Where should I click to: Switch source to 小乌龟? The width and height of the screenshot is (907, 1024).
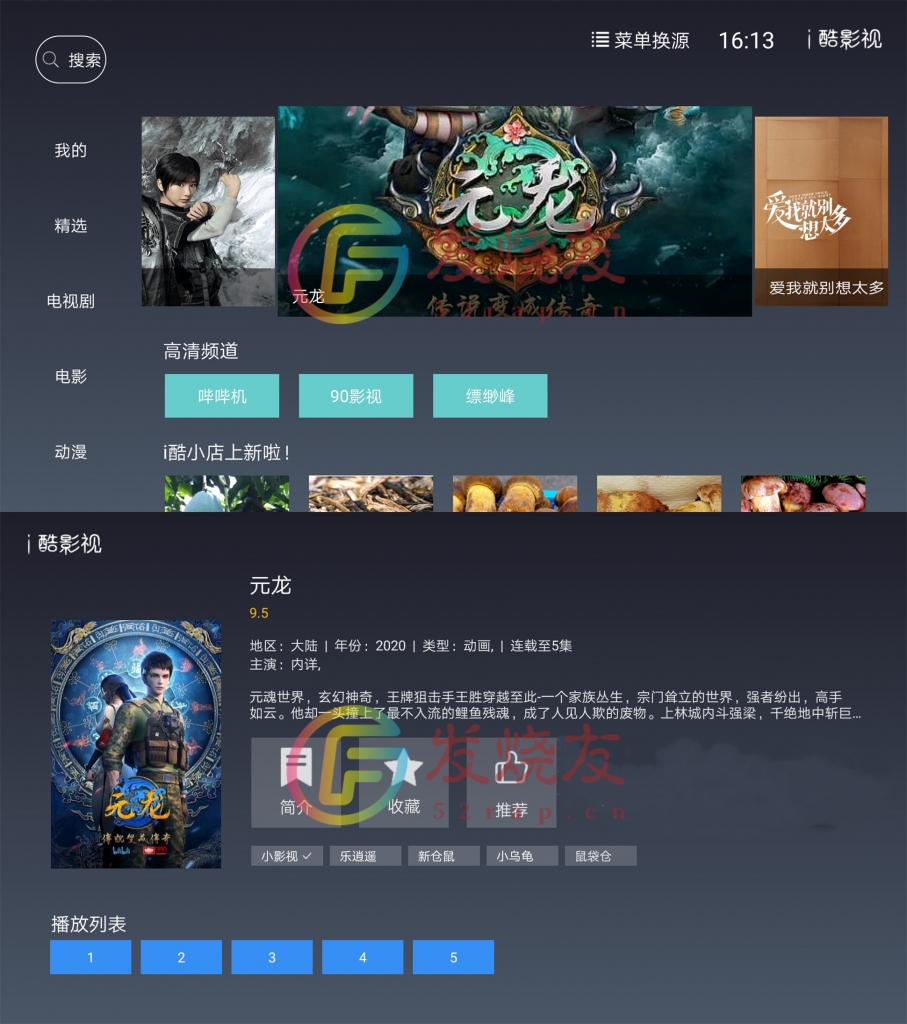(x=522, y=856)
